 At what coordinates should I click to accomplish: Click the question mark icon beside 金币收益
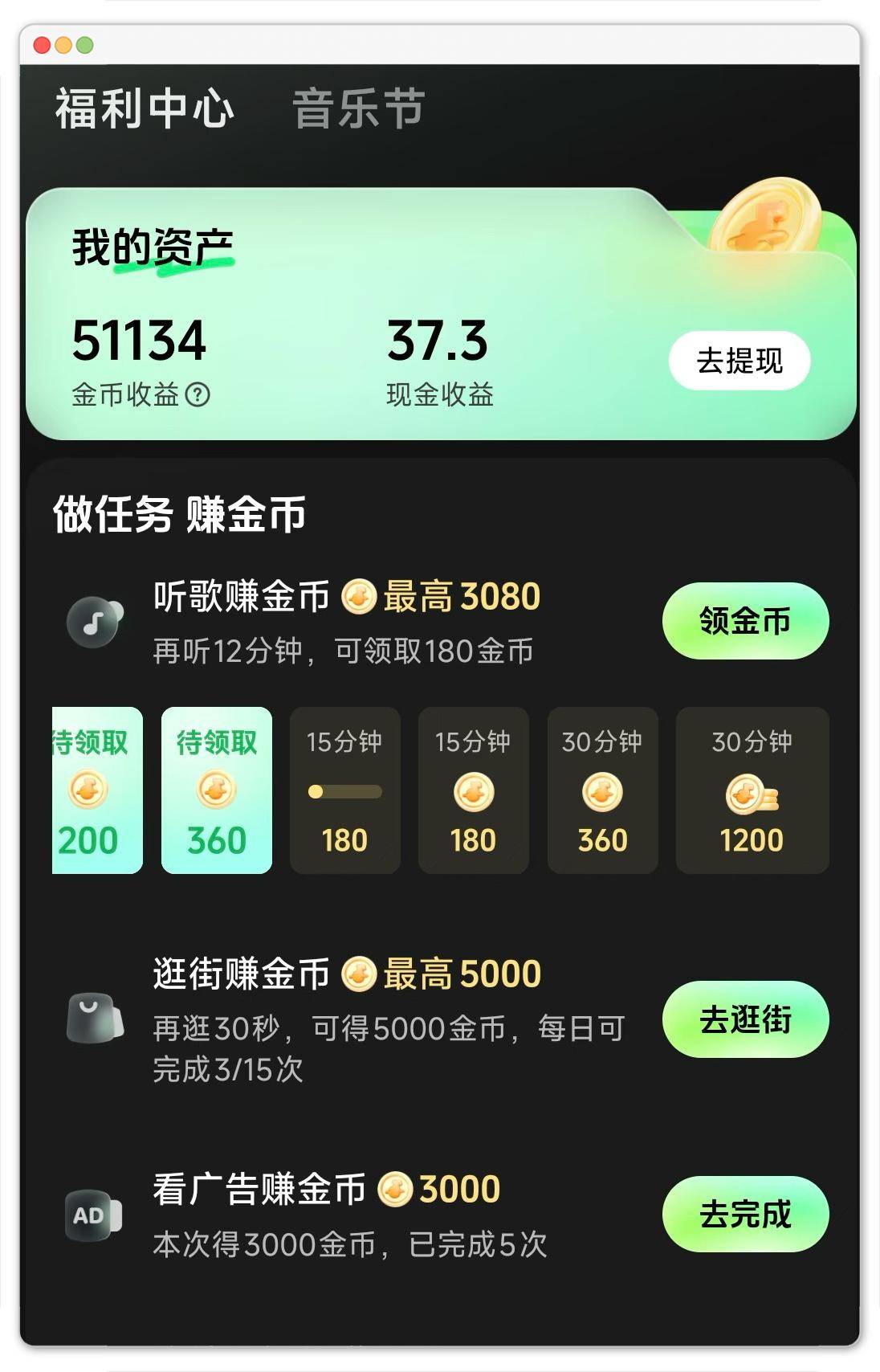coord(197,394)
